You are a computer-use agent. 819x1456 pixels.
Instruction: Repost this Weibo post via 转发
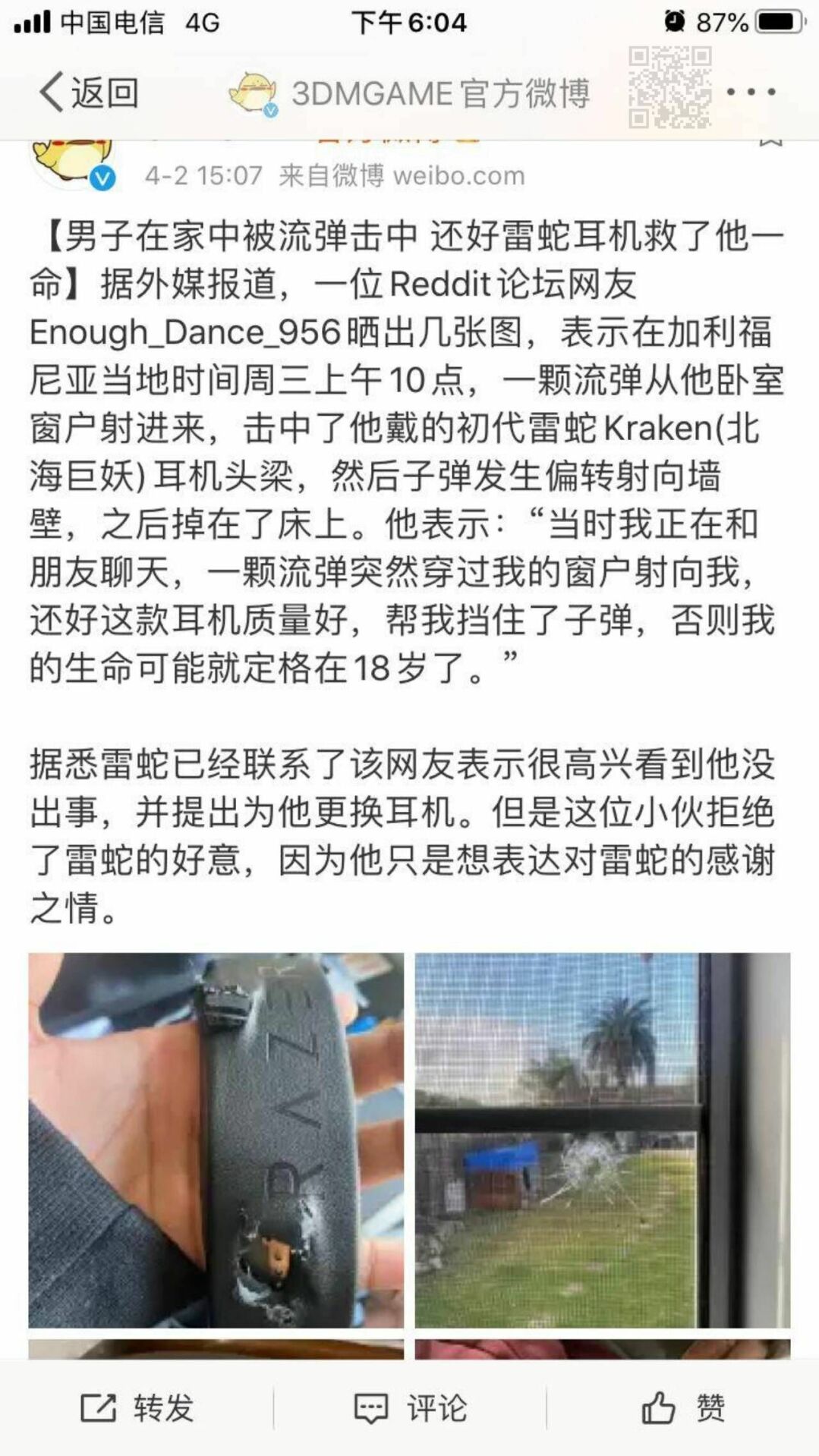(137, 1408)
